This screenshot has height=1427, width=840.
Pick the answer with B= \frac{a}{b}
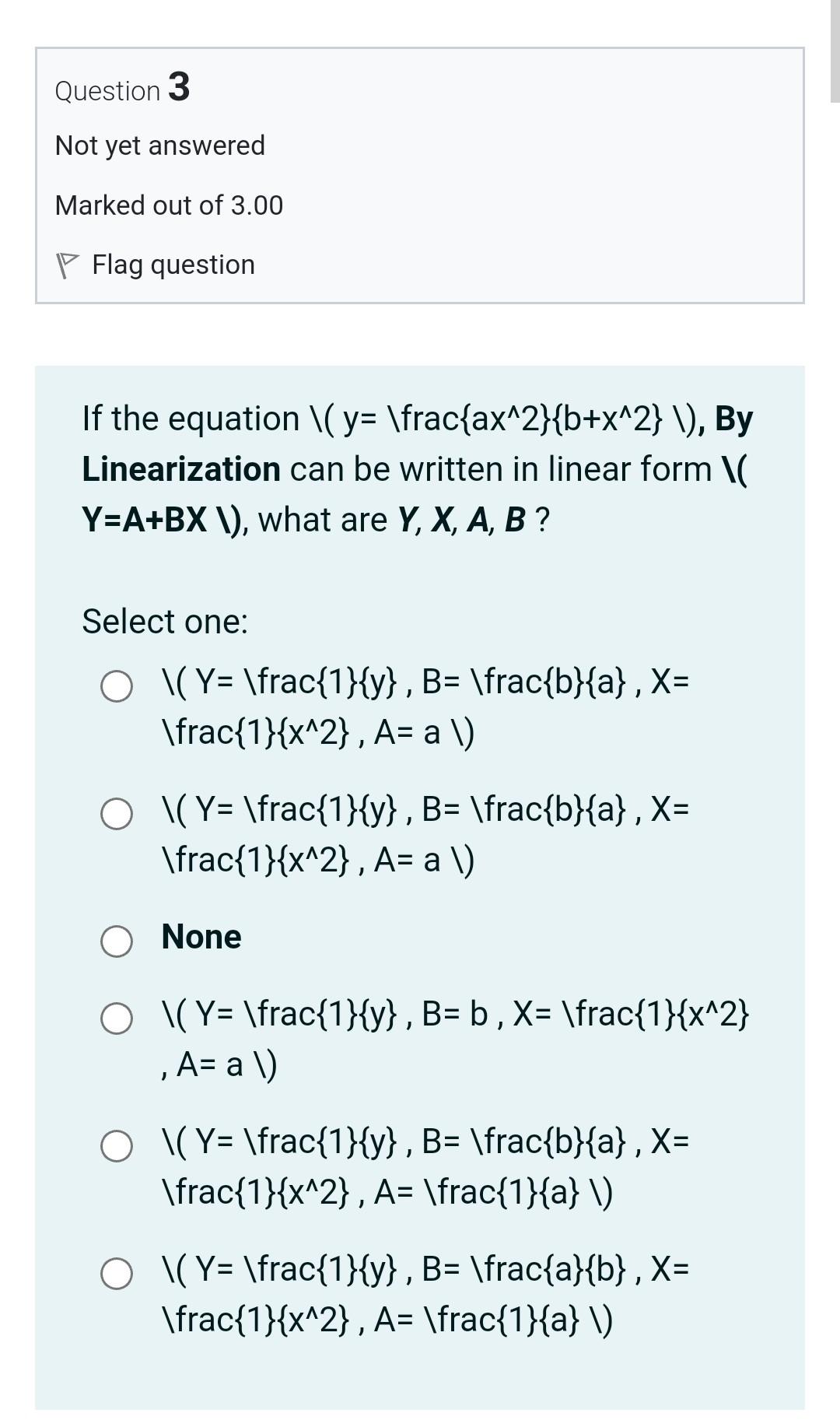[117, 1274]
